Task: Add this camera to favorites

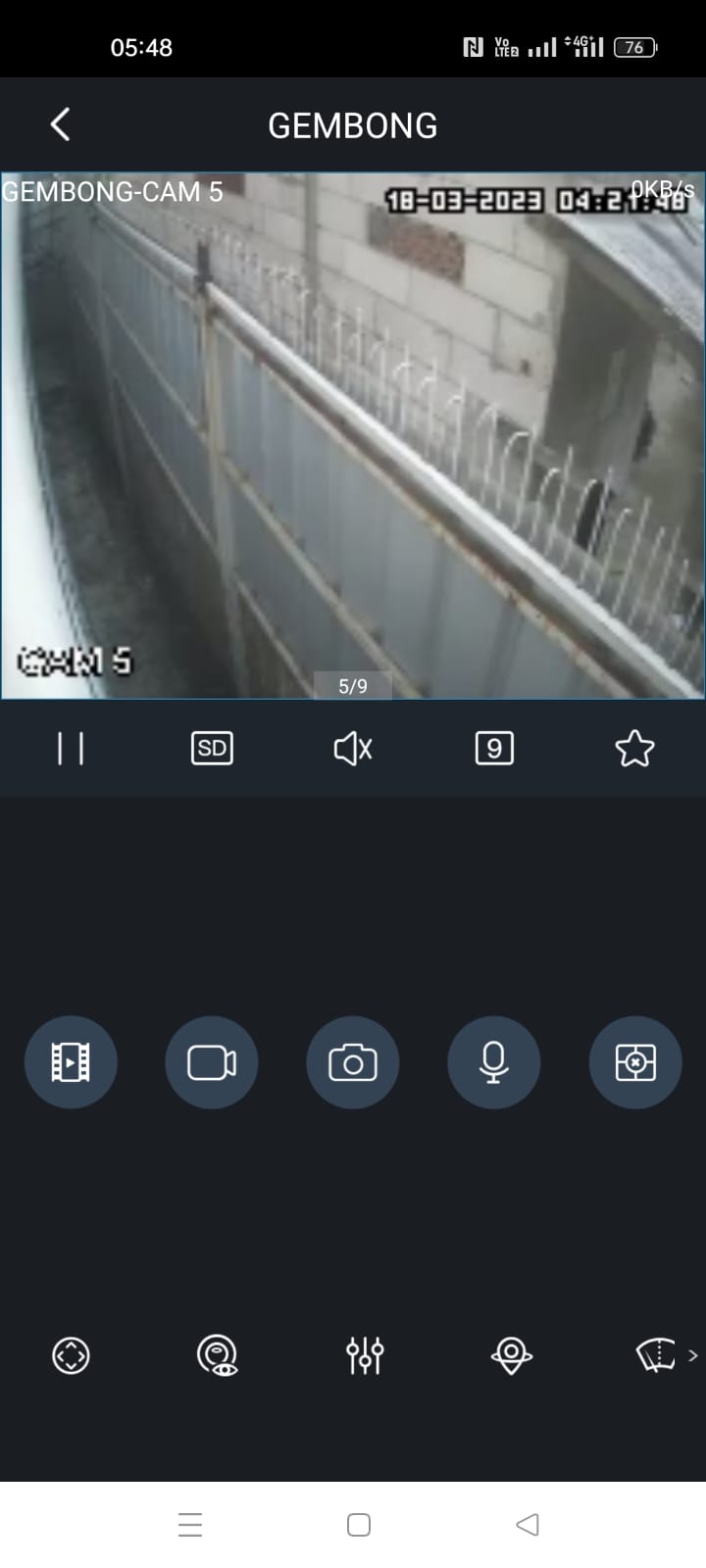Action: point(634,749)
